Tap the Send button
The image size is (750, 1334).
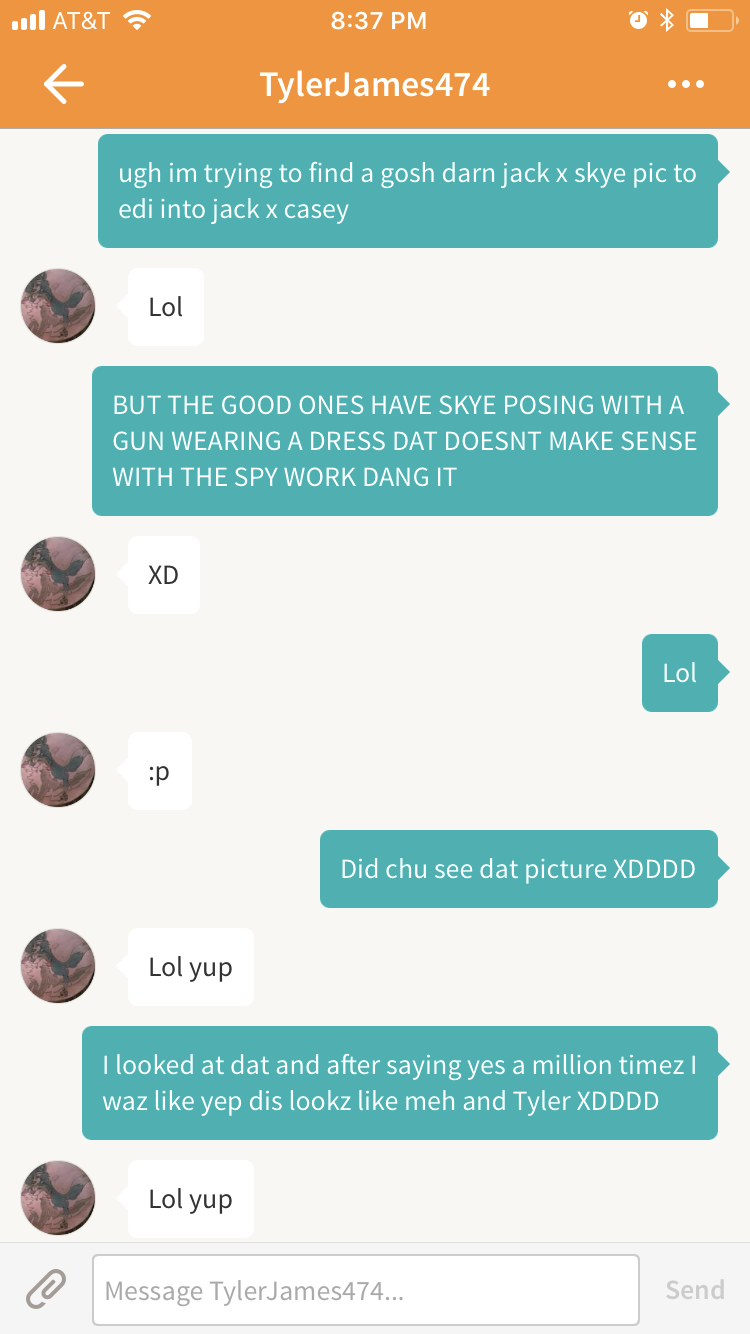[695, 1290]
